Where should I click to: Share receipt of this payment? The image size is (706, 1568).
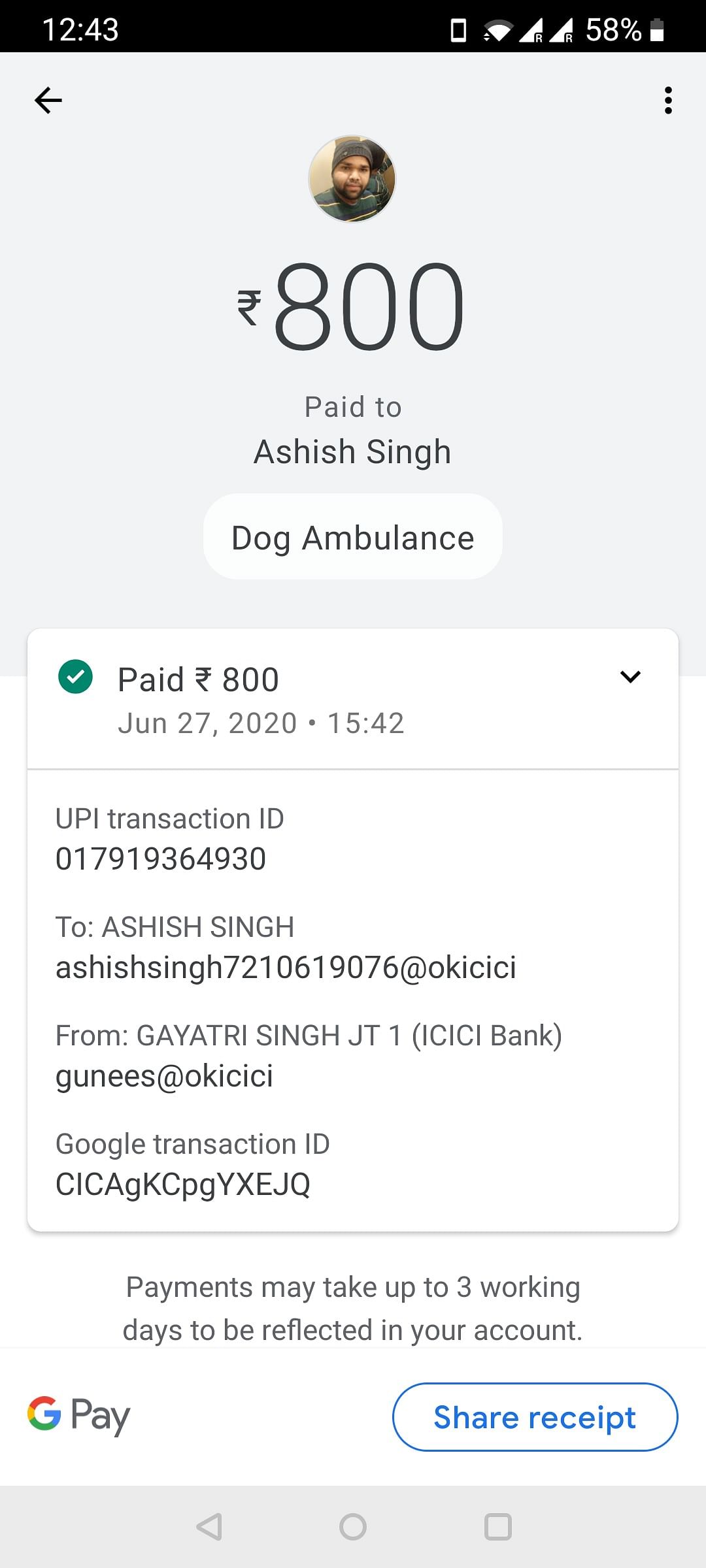click(x=535, y=1416)
